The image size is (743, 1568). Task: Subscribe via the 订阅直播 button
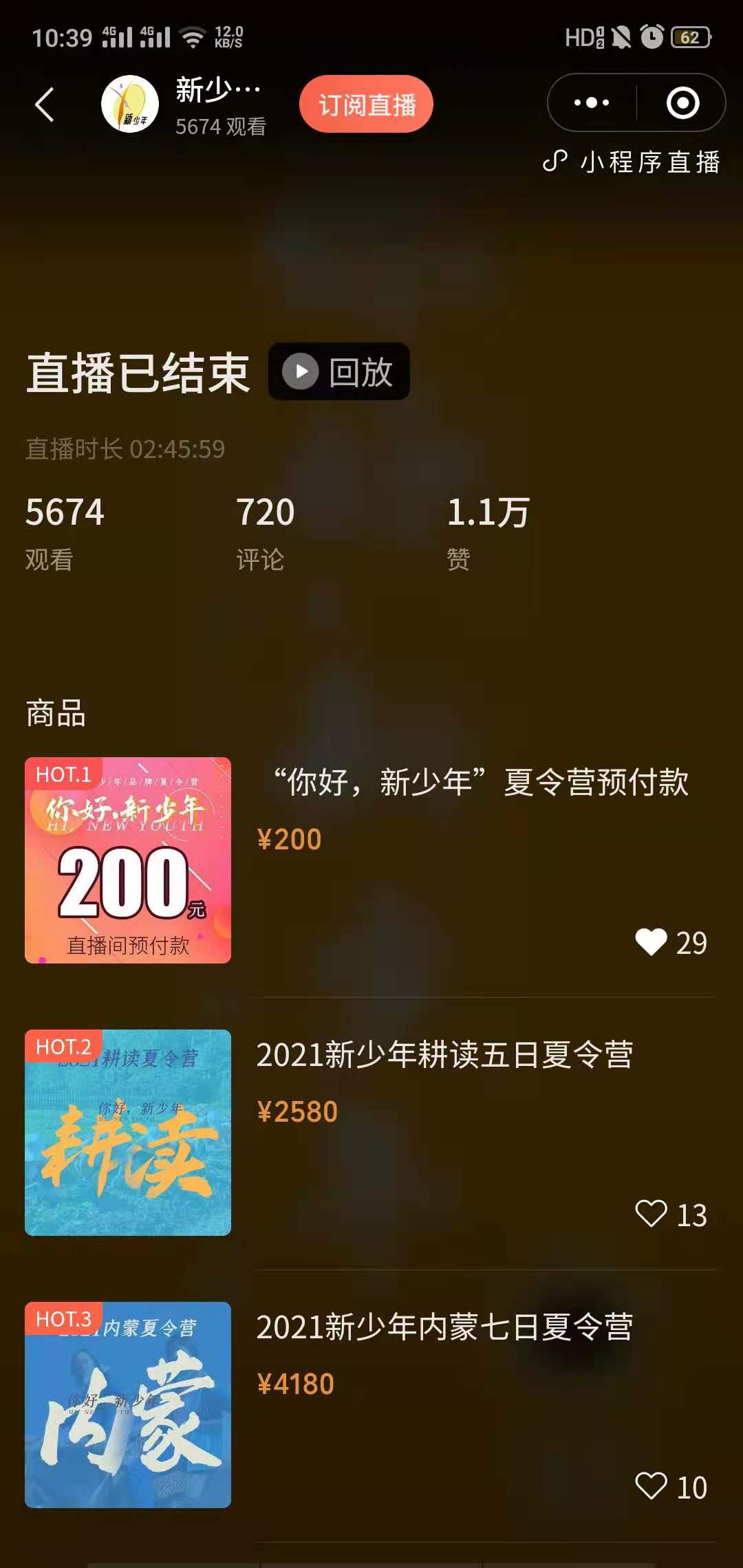coord(366,105)
